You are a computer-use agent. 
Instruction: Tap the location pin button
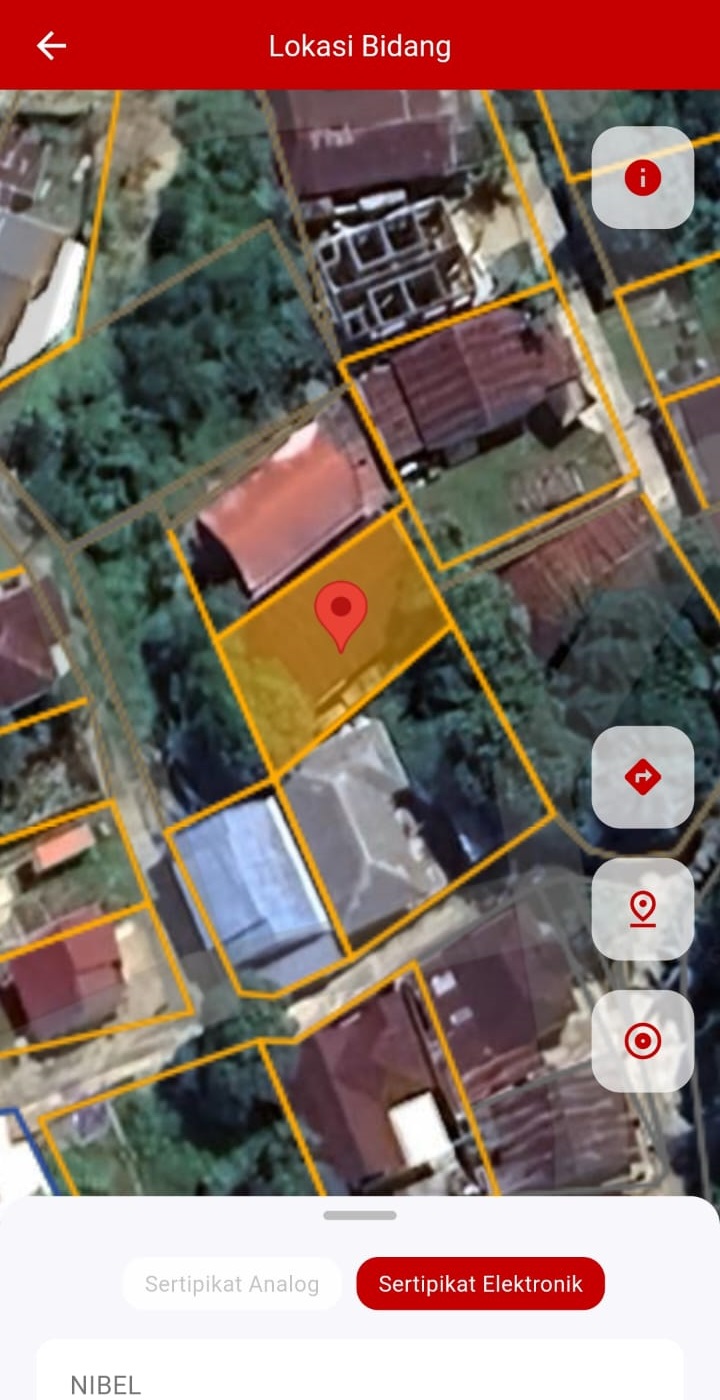point(642,909)
